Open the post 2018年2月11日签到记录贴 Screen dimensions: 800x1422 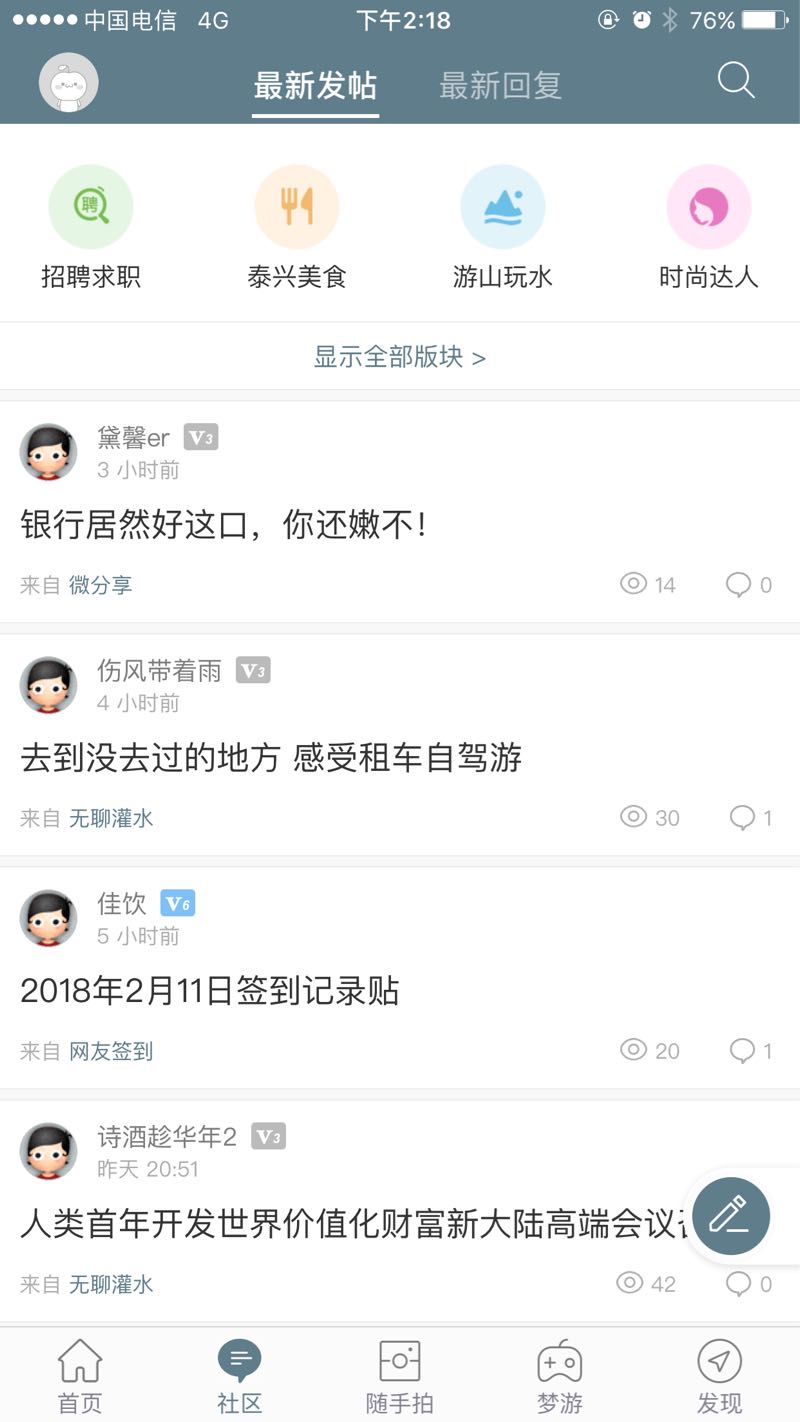(x=210, y=991)
